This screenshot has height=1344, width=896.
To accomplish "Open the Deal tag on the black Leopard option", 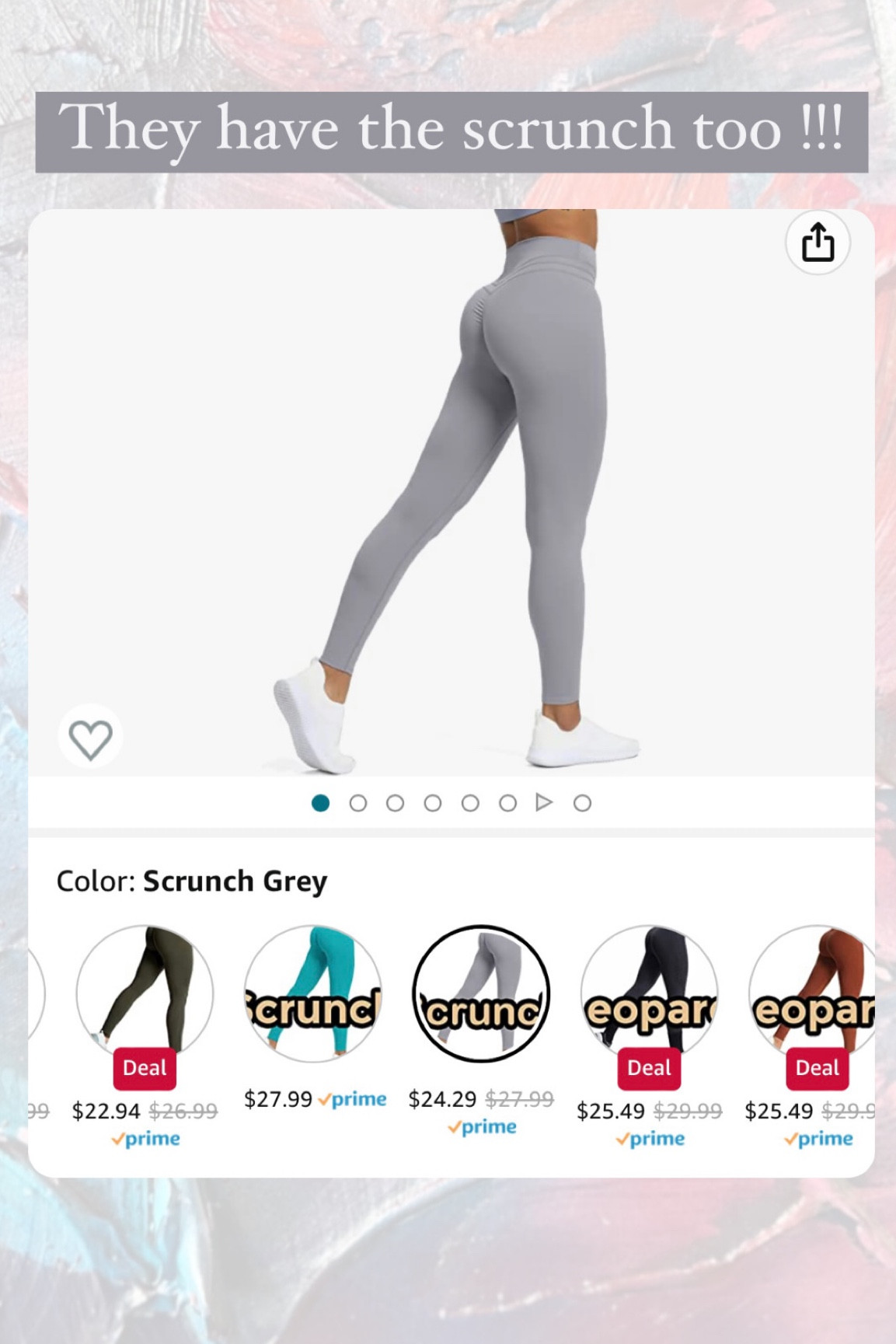I will [x=650, y=1068].
